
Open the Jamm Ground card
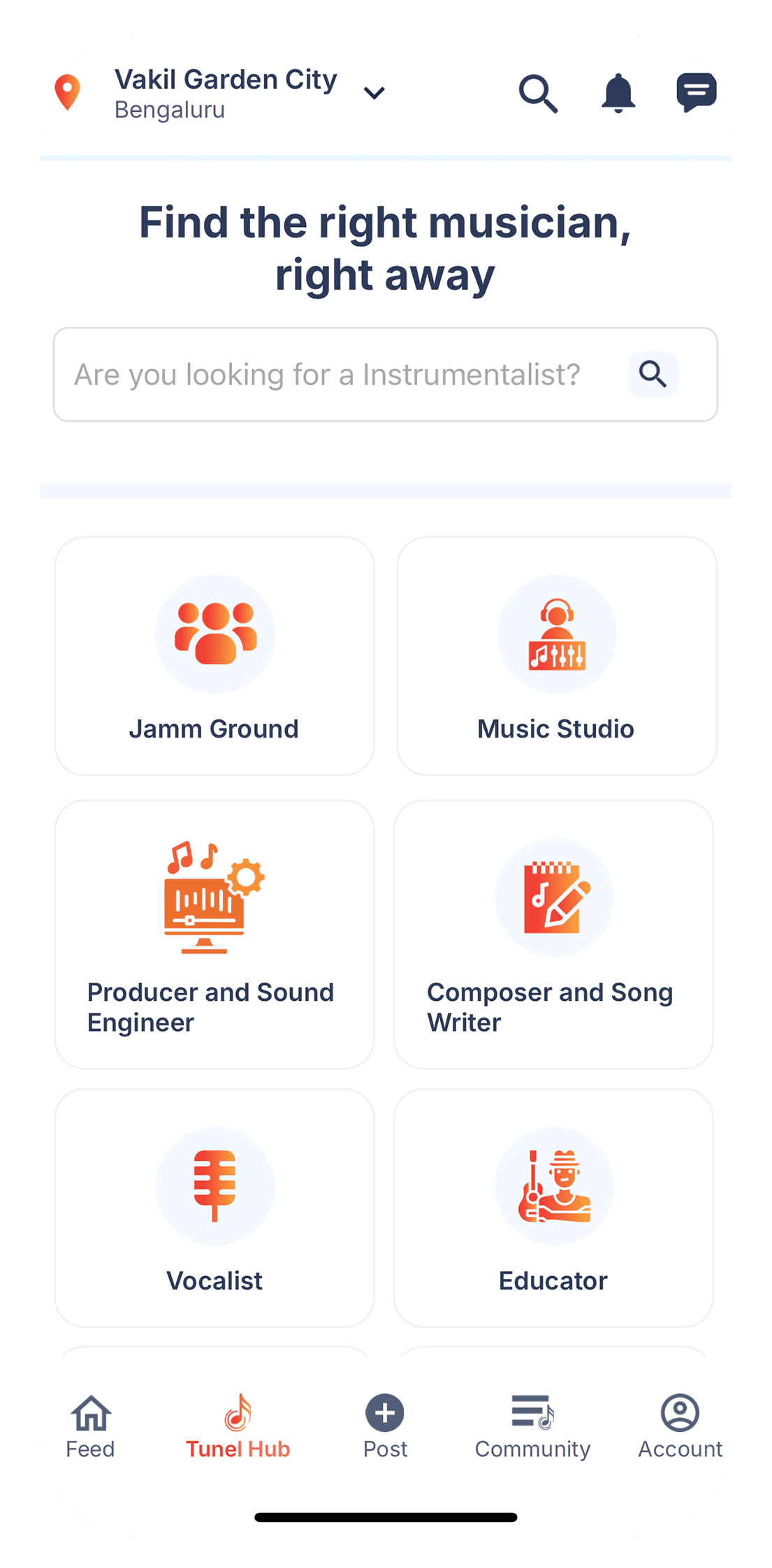point(214,656)
